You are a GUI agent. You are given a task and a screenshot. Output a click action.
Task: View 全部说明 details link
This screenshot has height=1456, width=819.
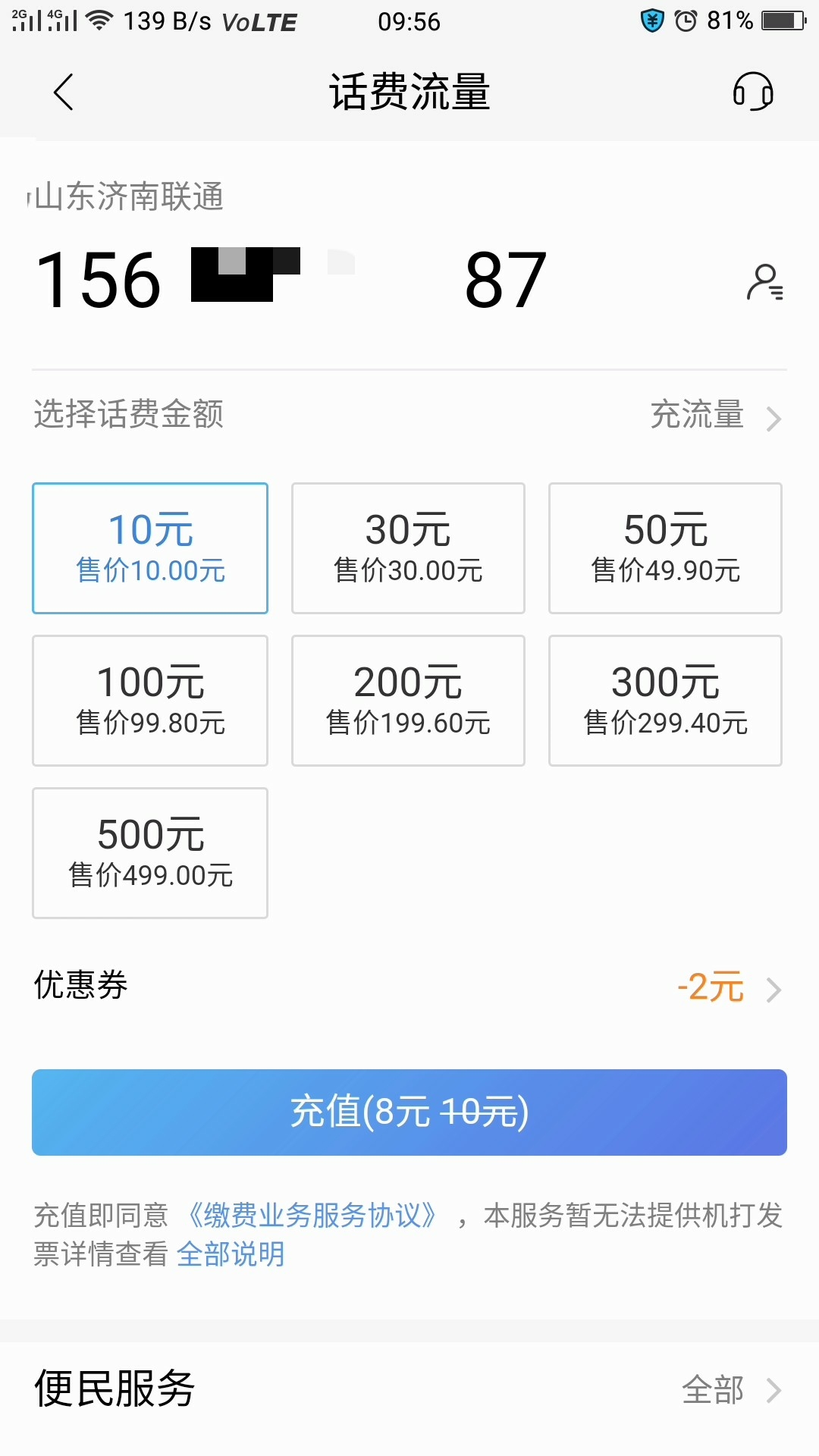coord(231,1254)
